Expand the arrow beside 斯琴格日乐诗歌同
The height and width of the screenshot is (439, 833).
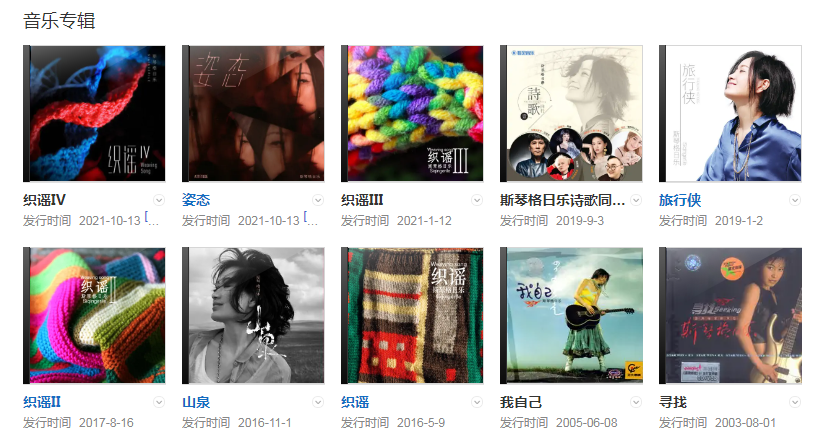[x=636, y=200]
